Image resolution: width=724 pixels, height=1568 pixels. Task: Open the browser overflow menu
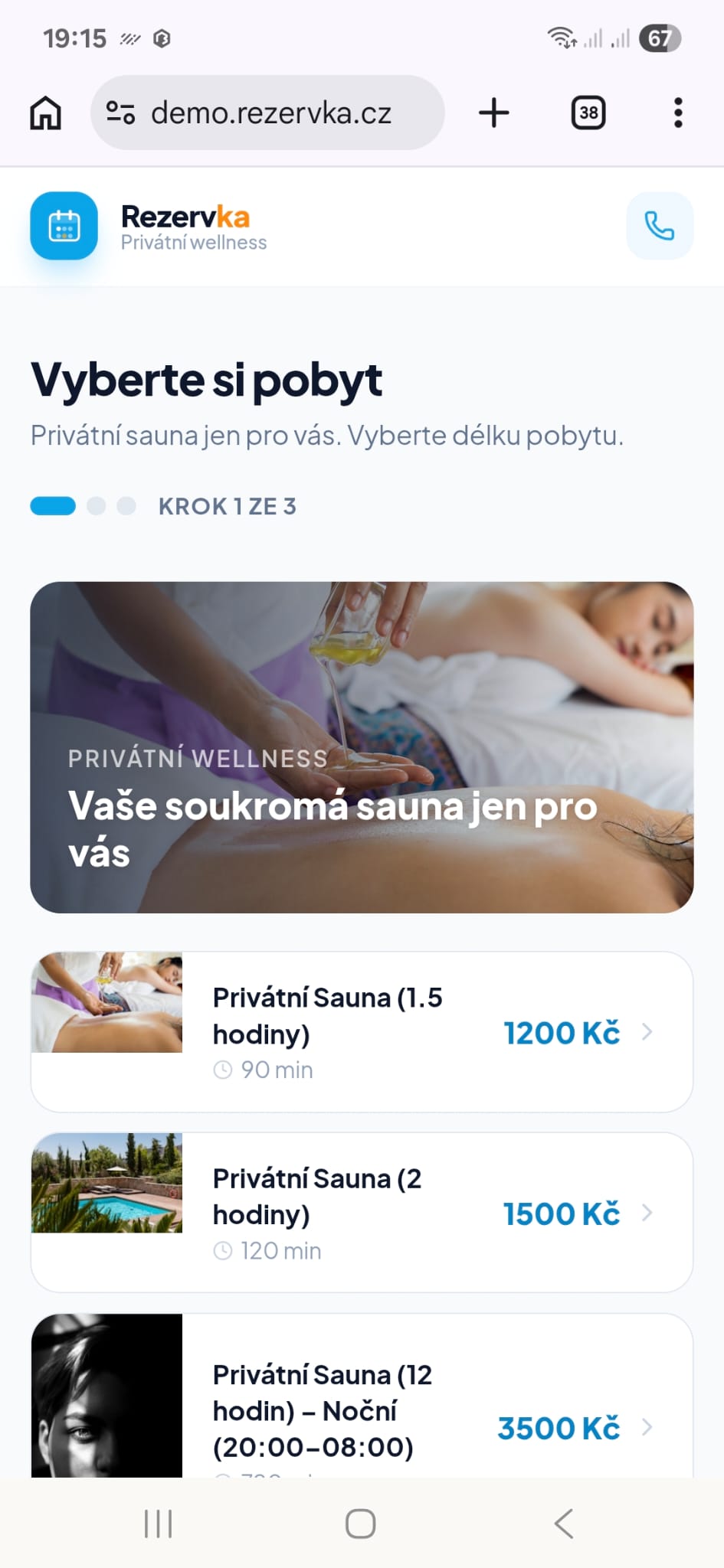tap(677, 112)
